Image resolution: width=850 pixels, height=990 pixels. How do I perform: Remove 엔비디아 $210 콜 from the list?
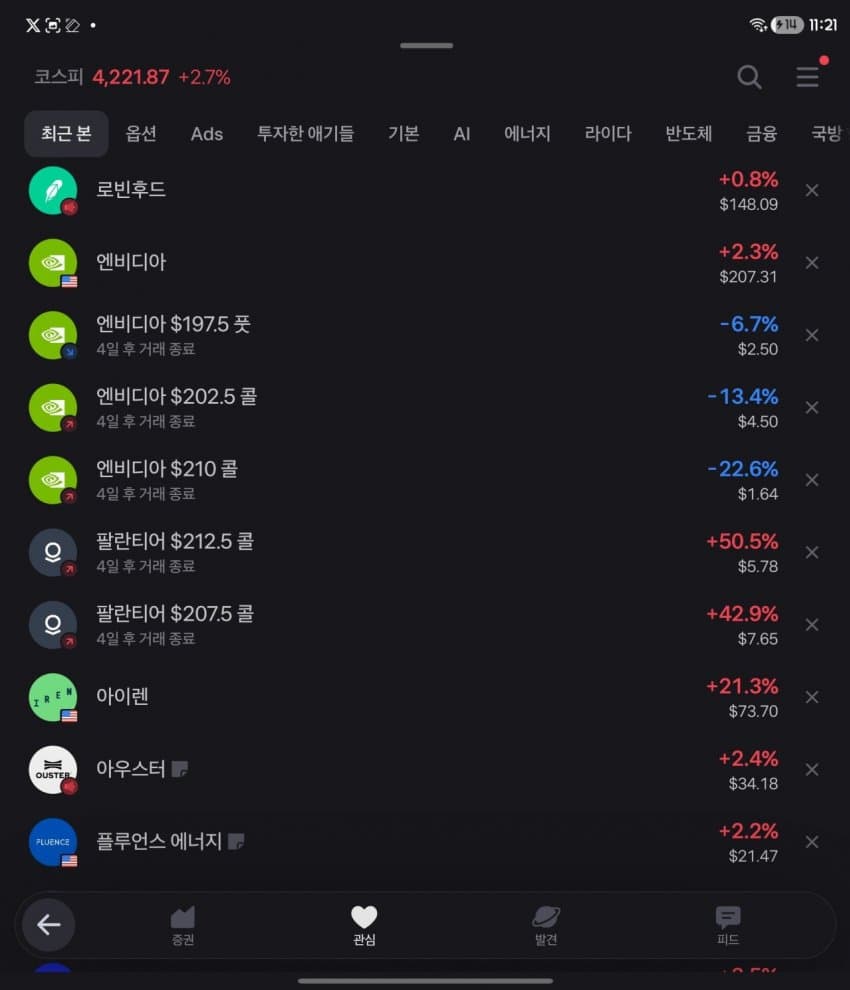812,480
